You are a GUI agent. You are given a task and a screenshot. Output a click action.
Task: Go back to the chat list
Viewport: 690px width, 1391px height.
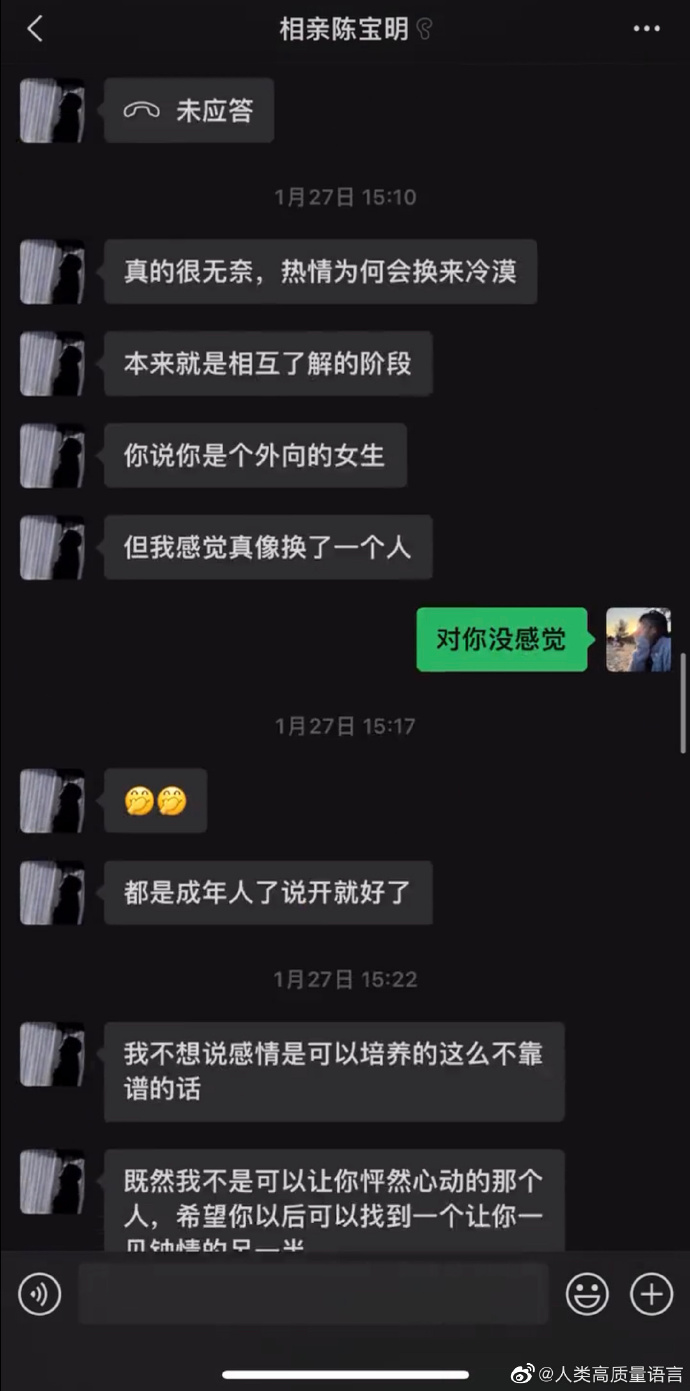(x=35, y=29)
